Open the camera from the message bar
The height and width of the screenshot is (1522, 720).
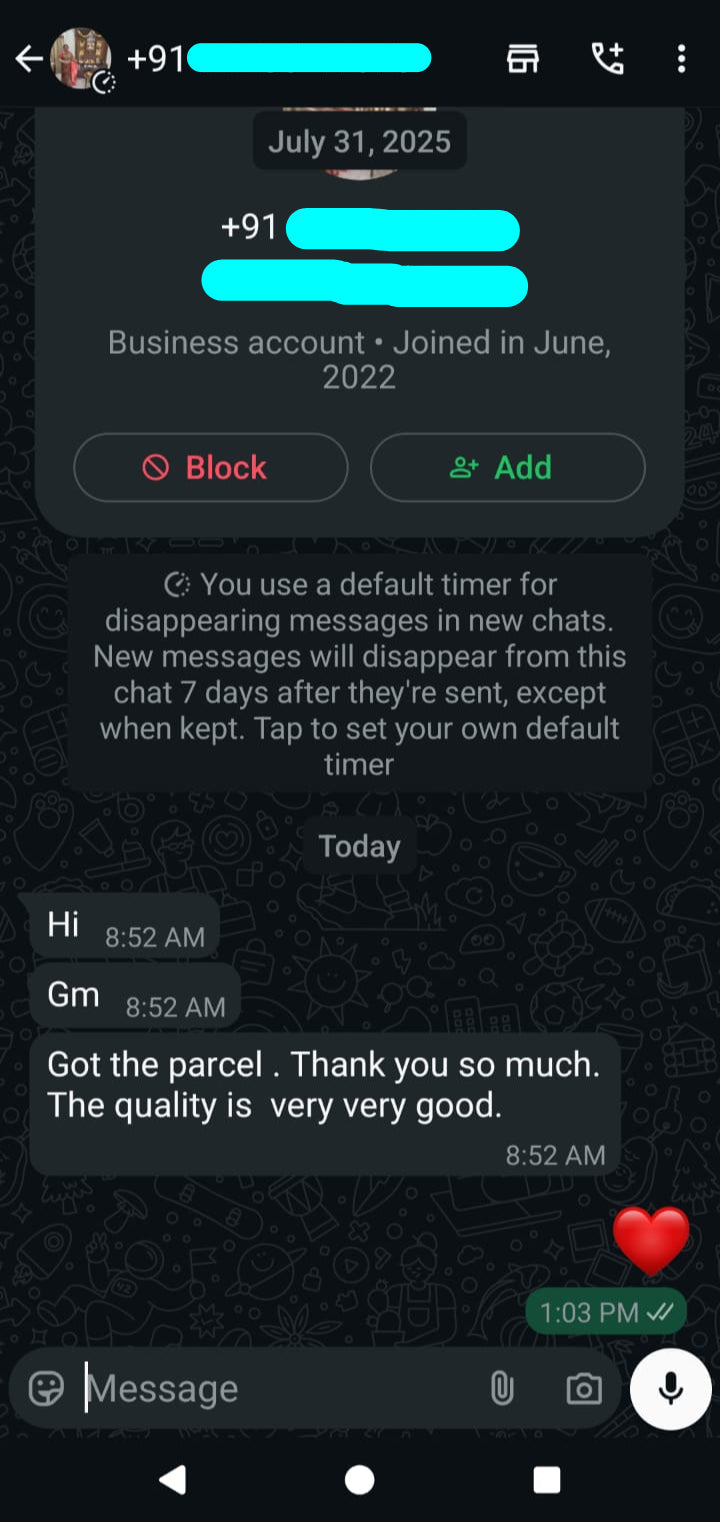tap(584, 1388)
